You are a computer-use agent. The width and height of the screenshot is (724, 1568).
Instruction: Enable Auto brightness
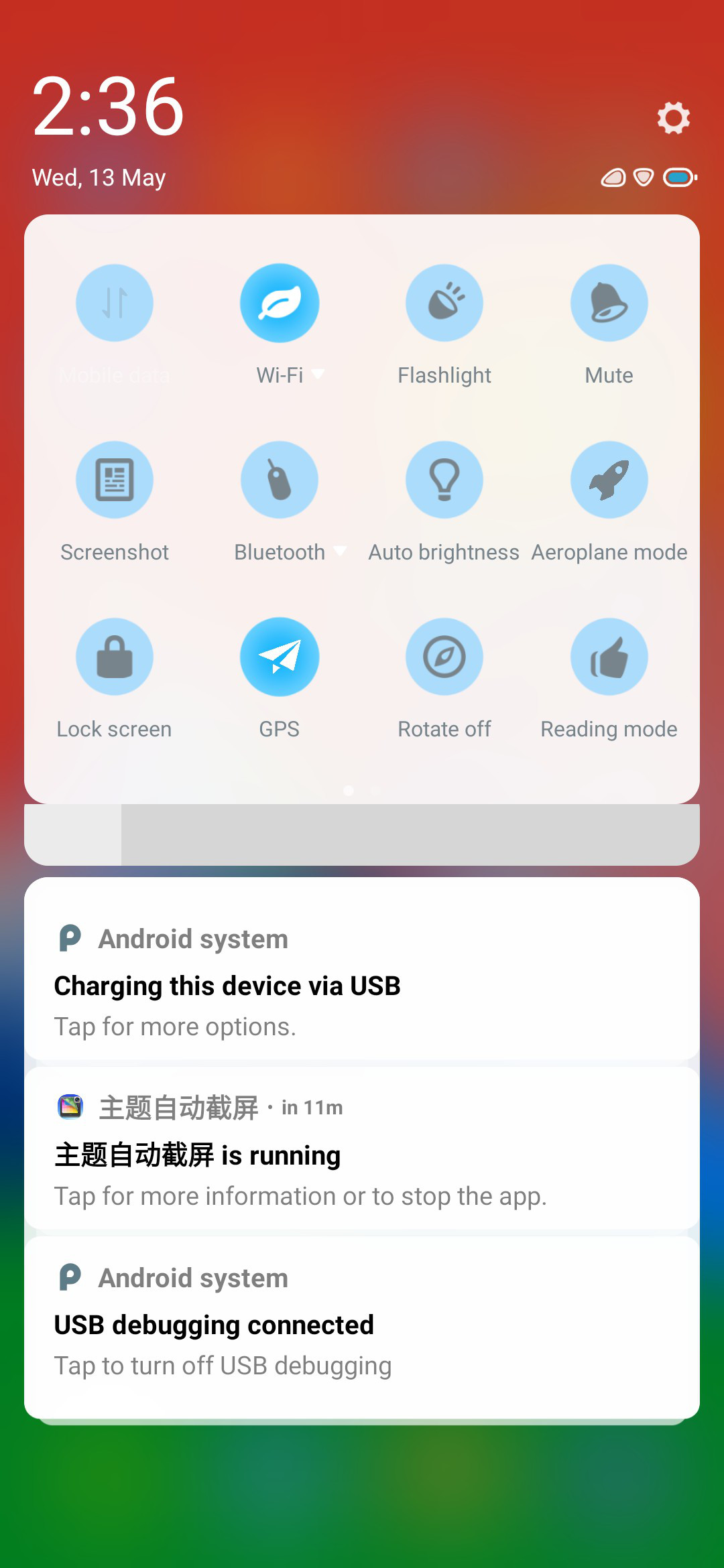(x=444, y=480)
